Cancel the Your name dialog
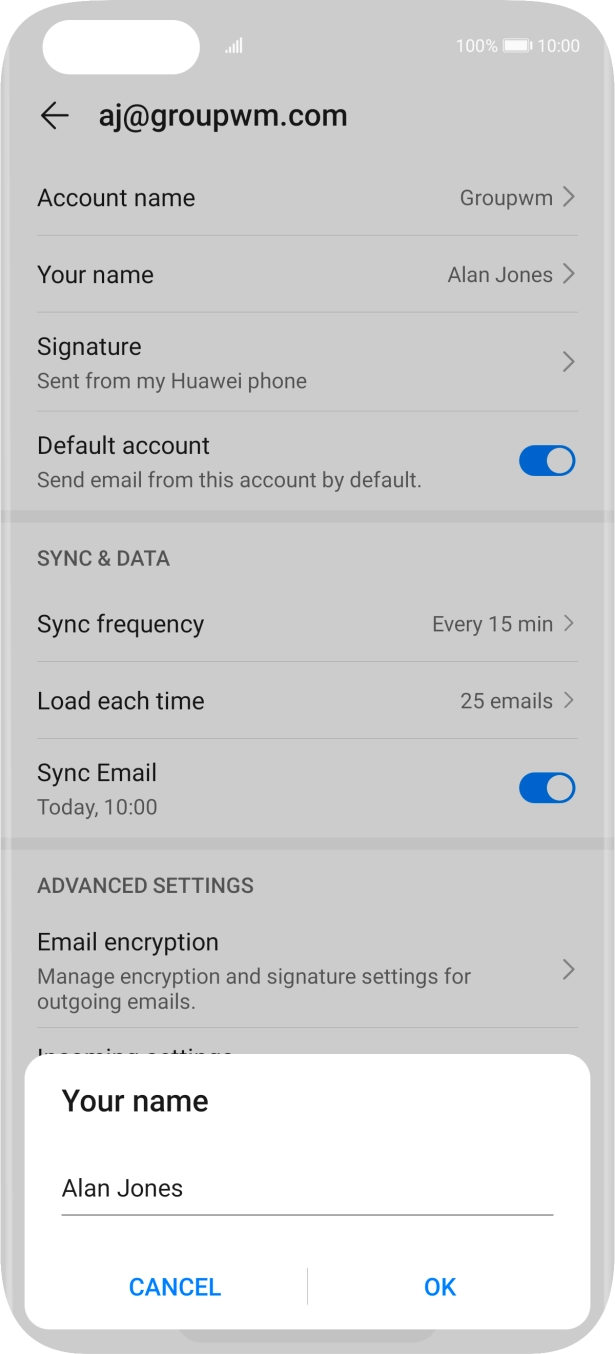 pos(175,1286)
